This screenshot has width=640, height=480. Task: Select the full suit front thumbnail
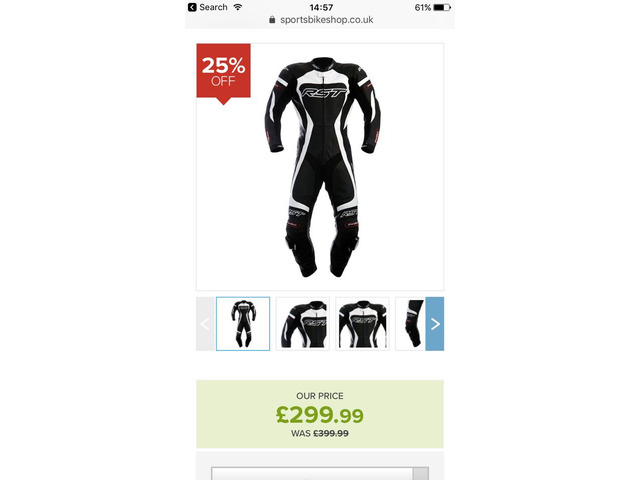pyautogui.click(x=243, y=324)
